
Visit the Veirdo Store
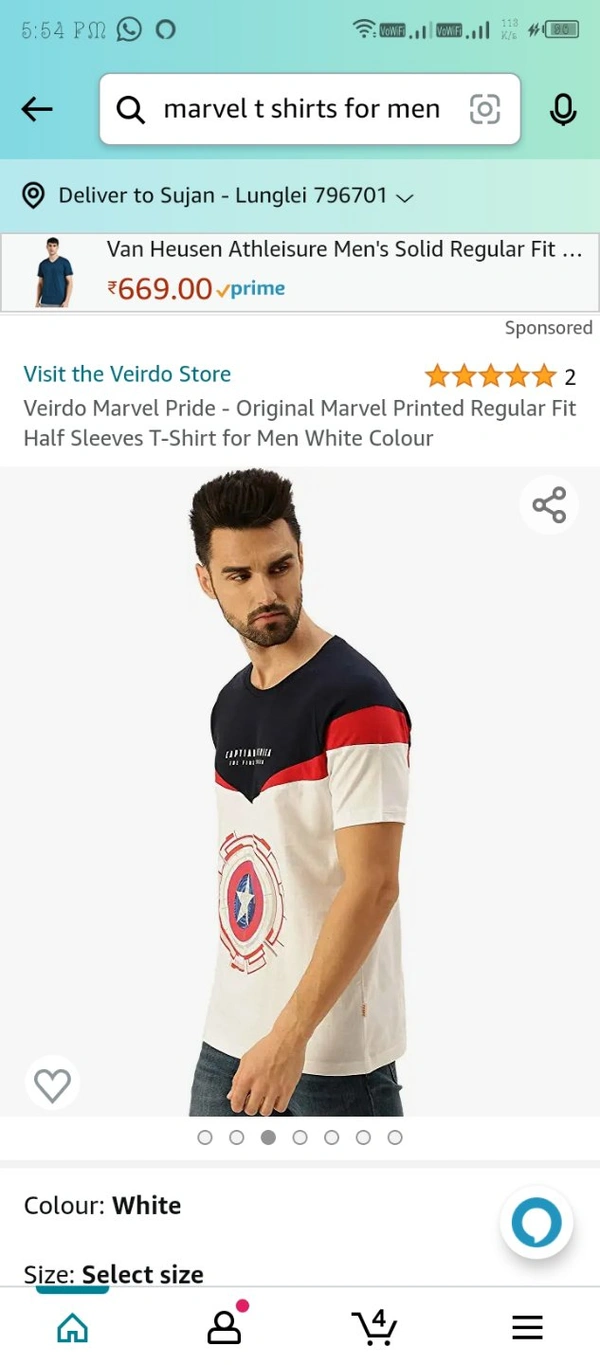pyautogui.click(x=127, y=374)
